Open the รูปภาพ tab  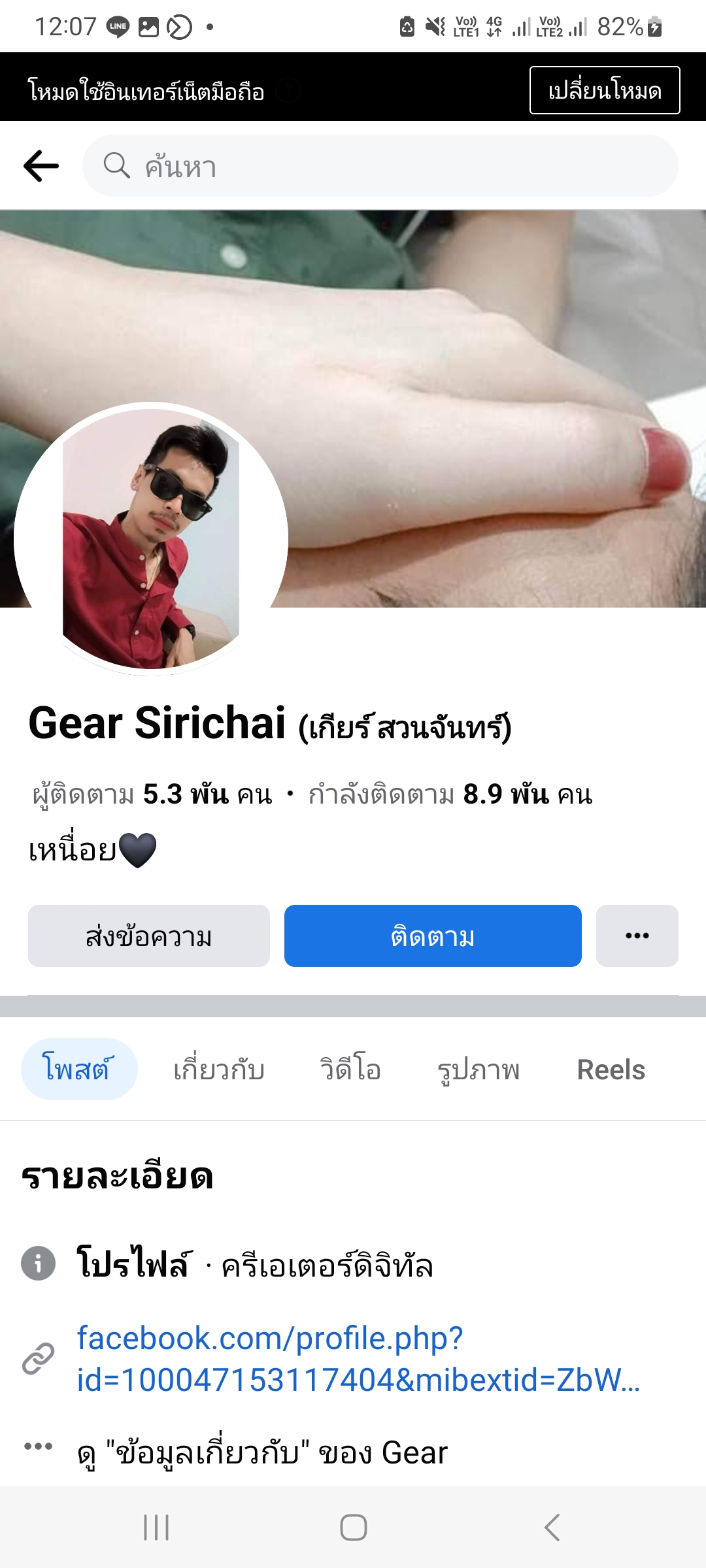pos(479,1070)
